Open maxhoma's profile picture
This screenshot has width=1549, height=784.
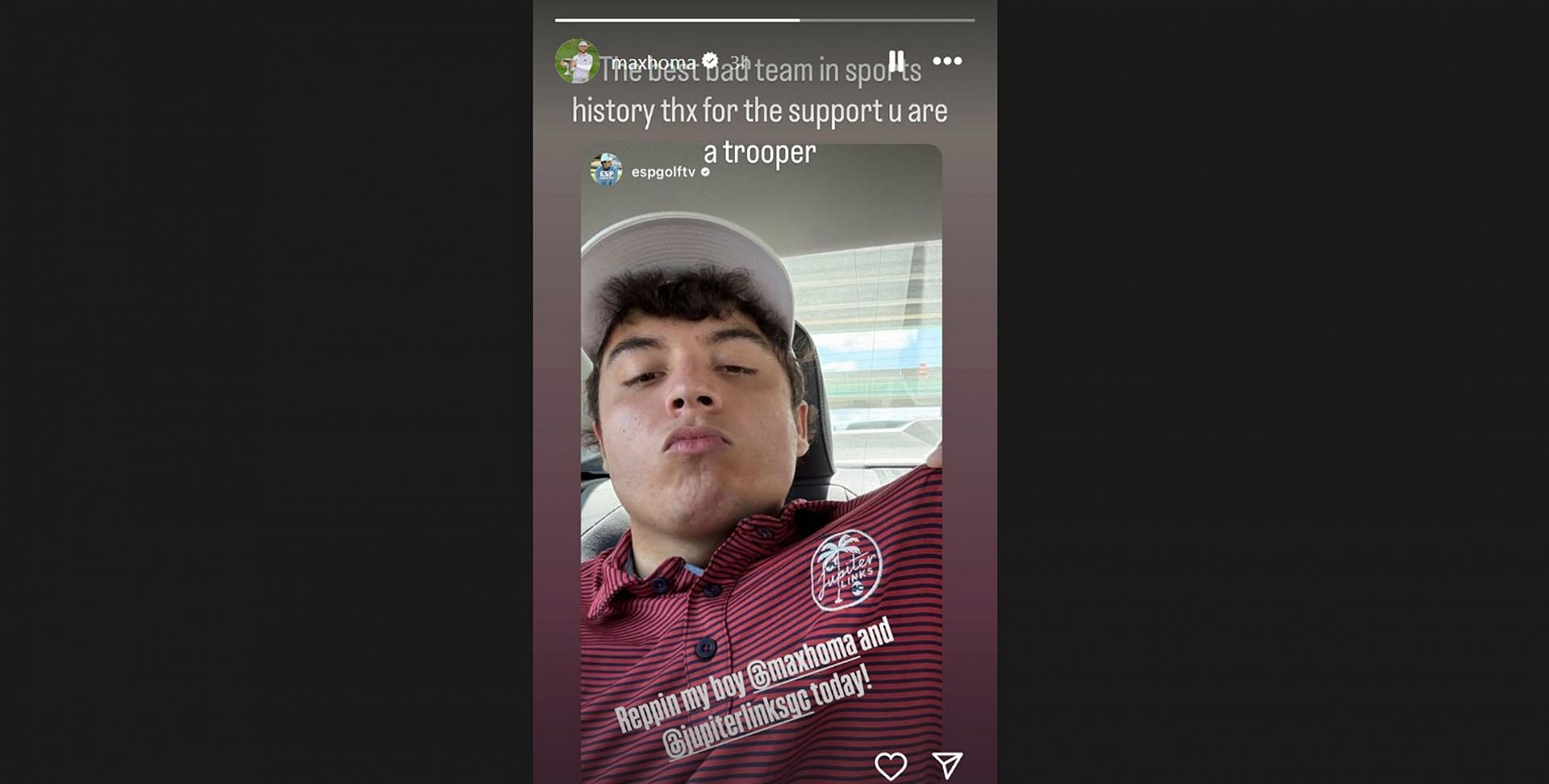tap(577, 61)
